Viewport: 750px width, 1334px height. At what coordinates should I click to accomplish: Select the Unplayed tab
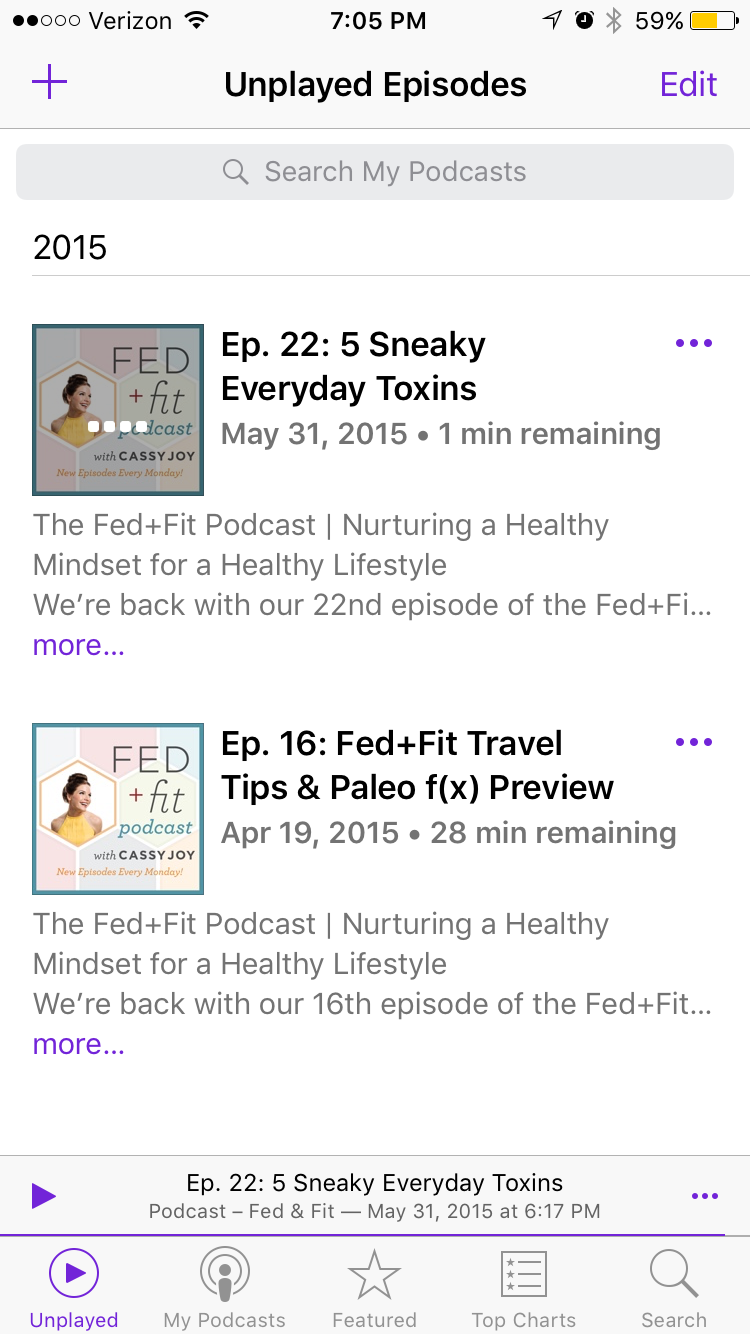pyautogui.click(x=74, y=1288)
